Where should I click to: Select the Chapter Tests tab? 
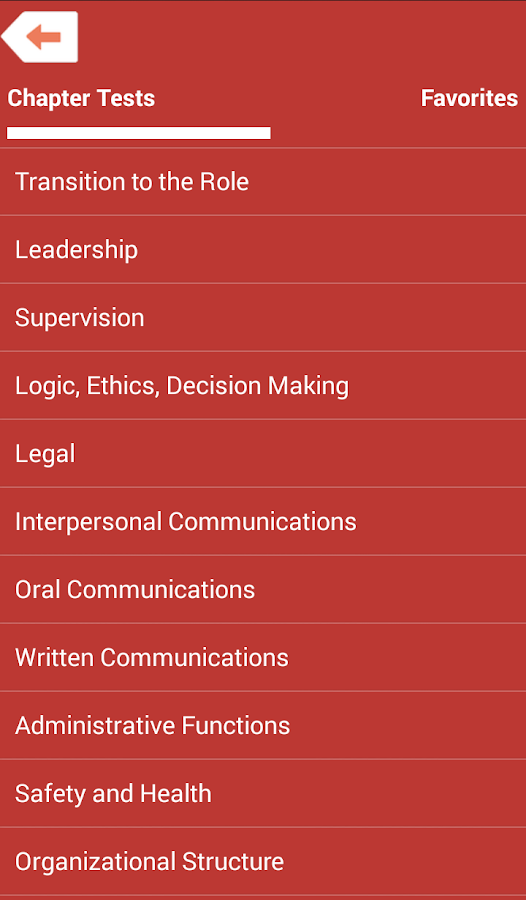point(81,98)
